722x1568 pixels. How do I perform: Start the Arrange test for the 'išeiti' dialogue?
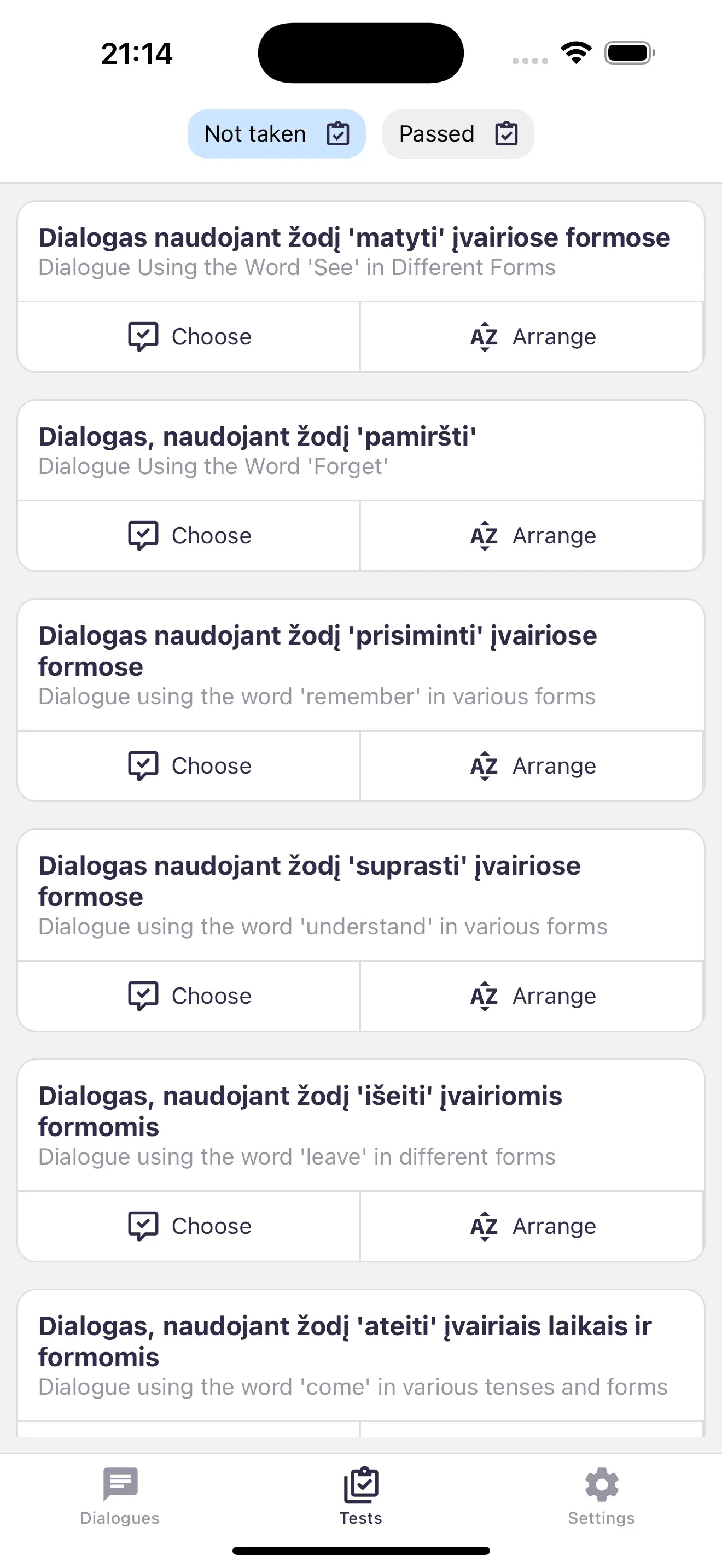[532, 1226]
